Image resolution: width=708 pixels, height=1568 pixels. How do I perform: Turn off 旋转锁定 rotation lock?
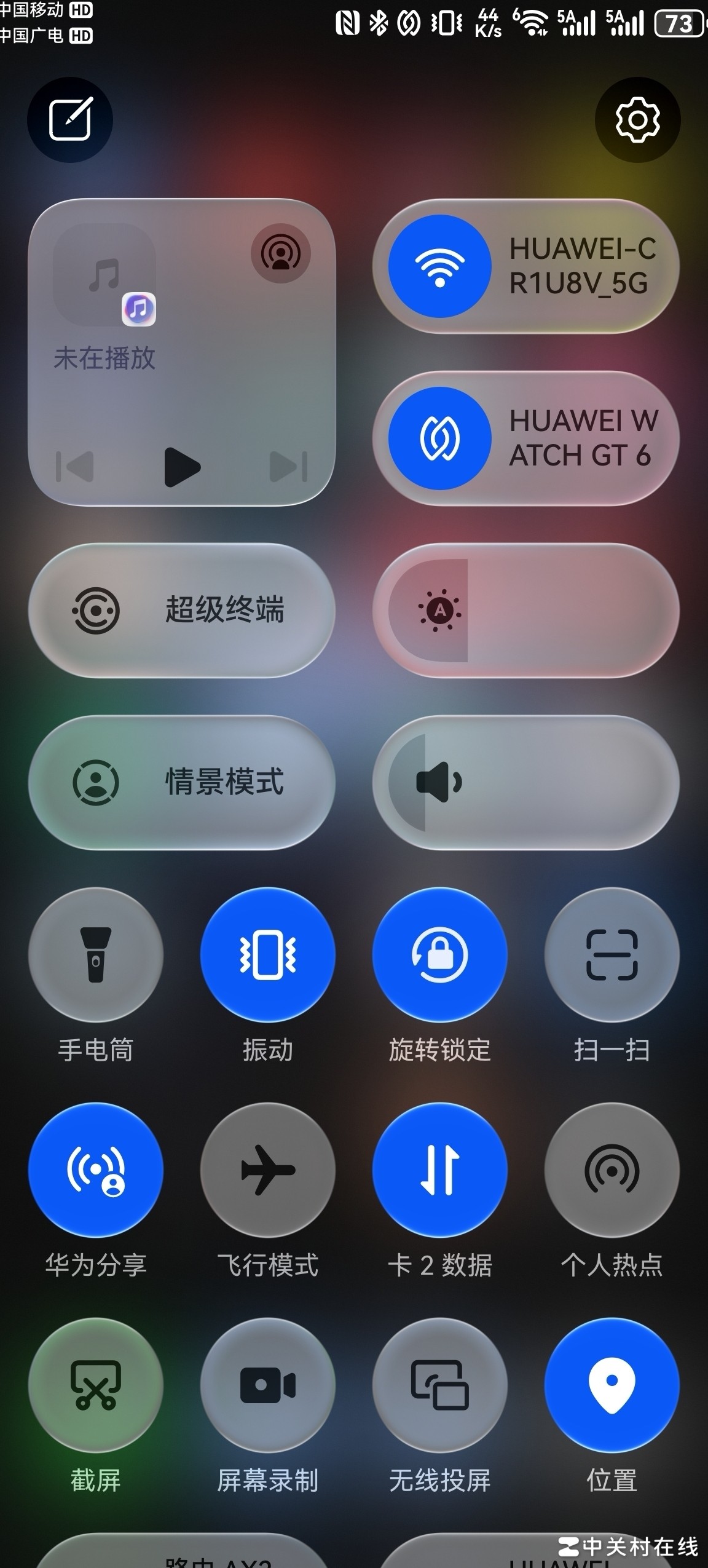pyautogui.click(x=440, y=955)
